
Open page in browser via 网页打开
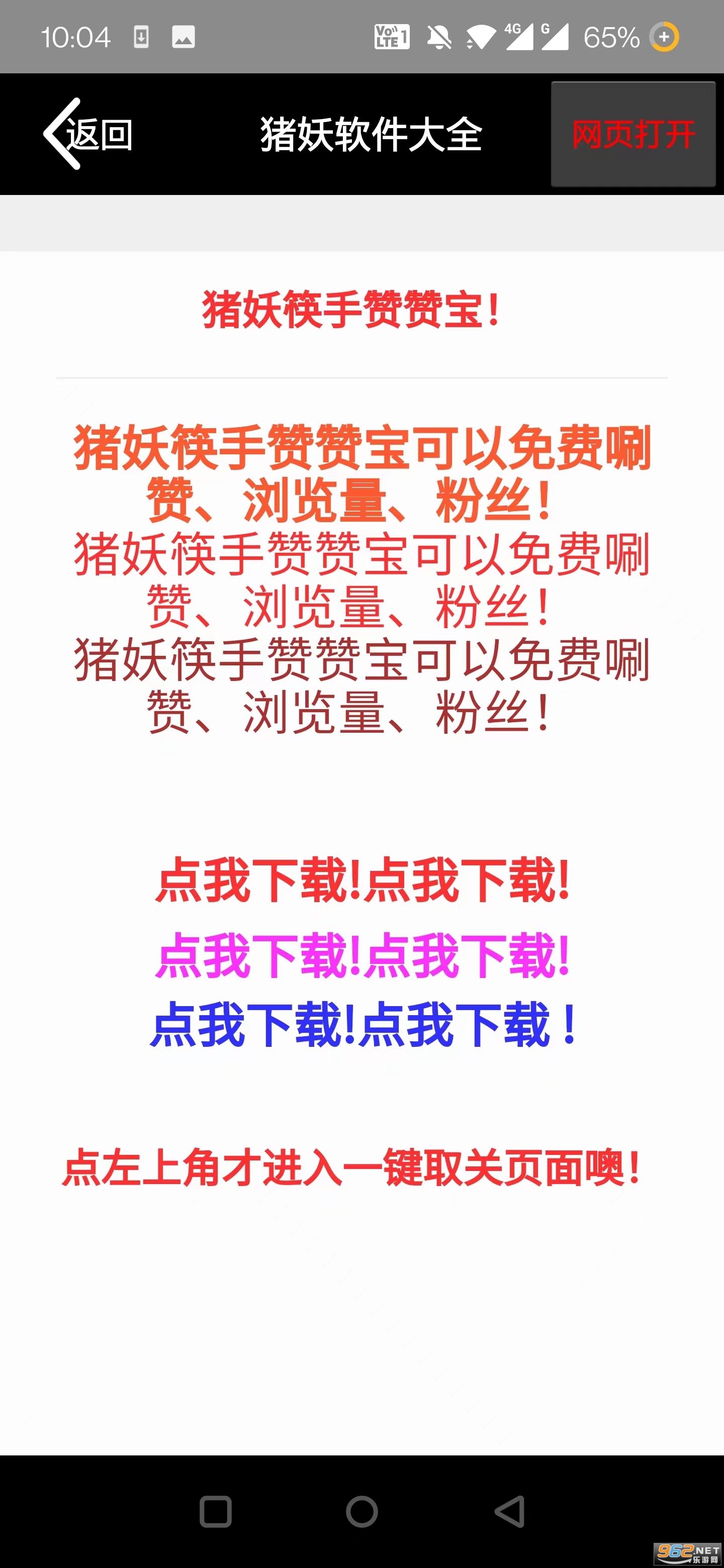[x=633, y=134]
